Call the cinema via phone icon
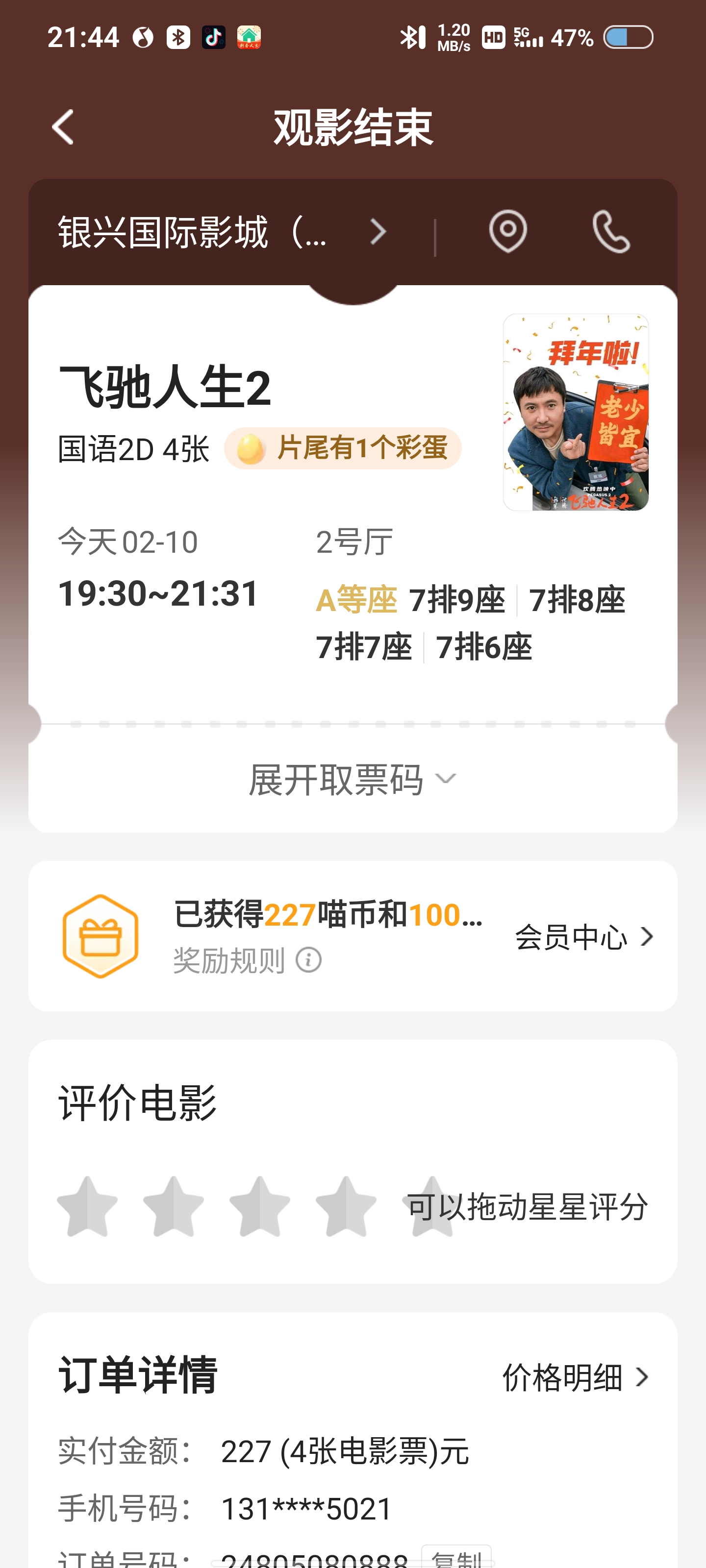706x1568 pixels. point(610,232)
